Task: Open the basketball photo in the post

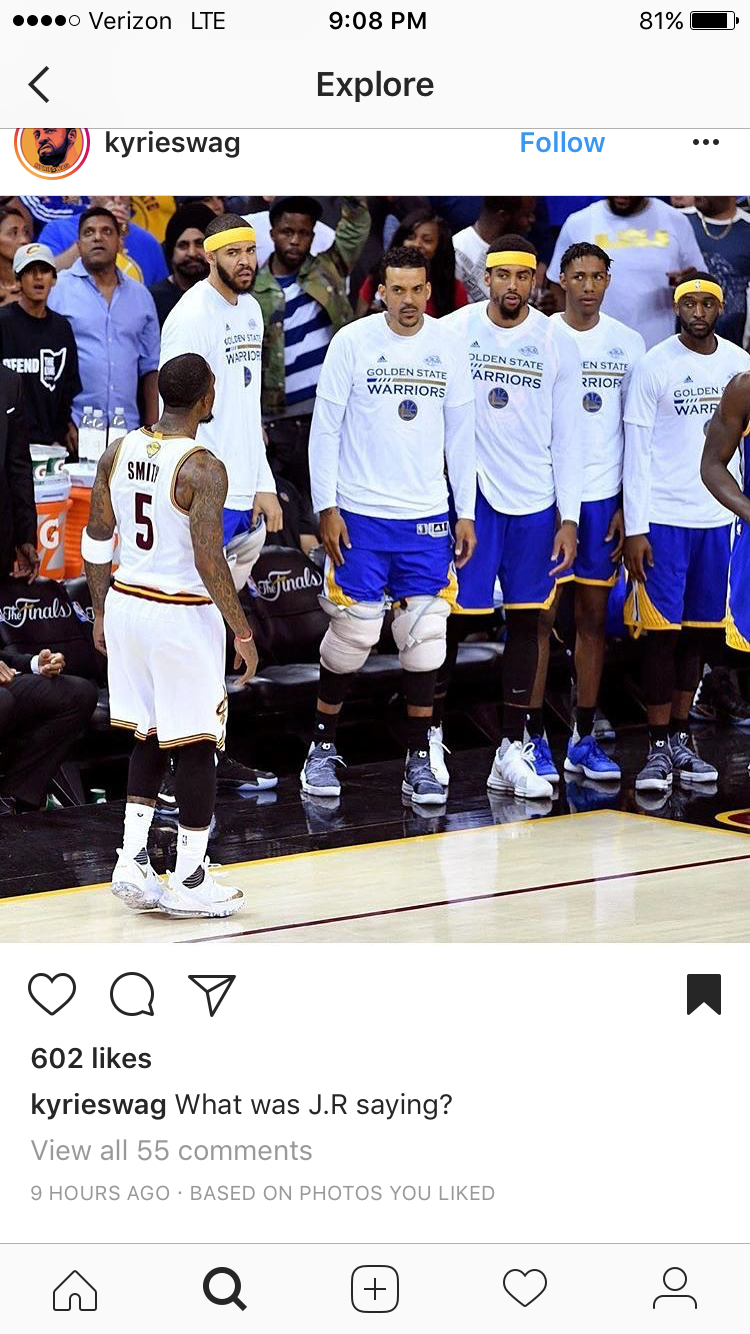Action: pyautogui.click(x=375, y=568)
